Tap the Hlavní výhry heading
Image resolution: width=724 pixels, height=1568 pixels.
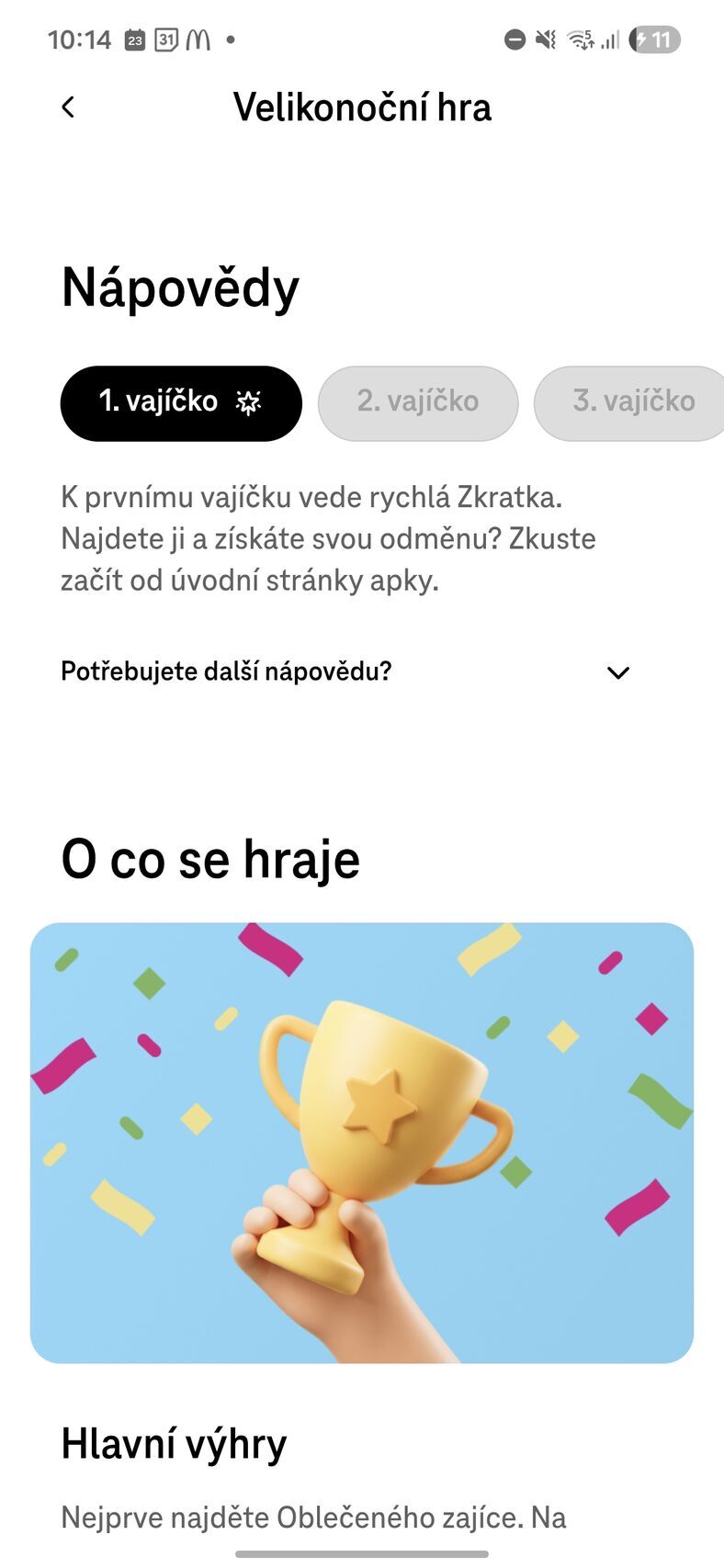click(175, 1442)
